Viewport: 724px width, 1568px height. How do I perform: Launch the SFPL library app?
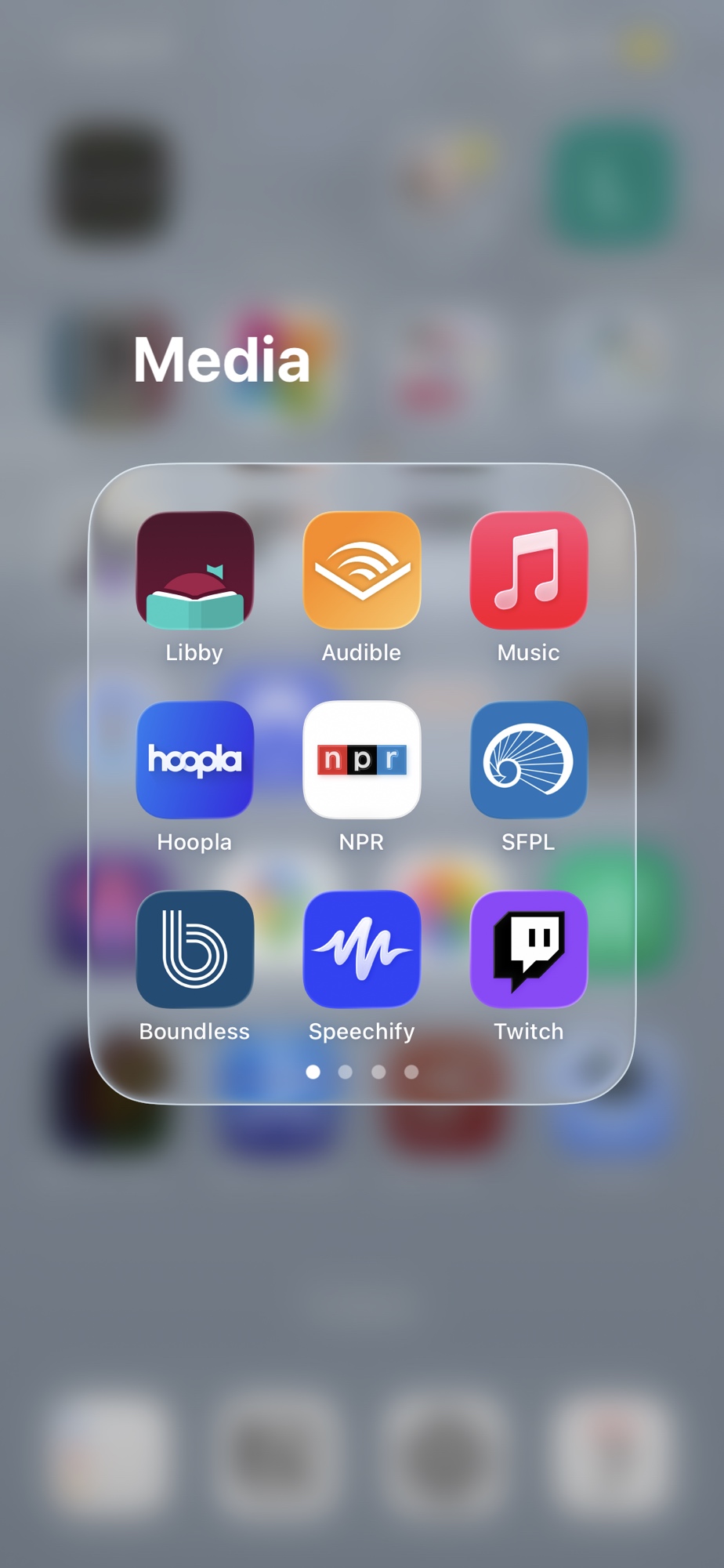[529, 760]
